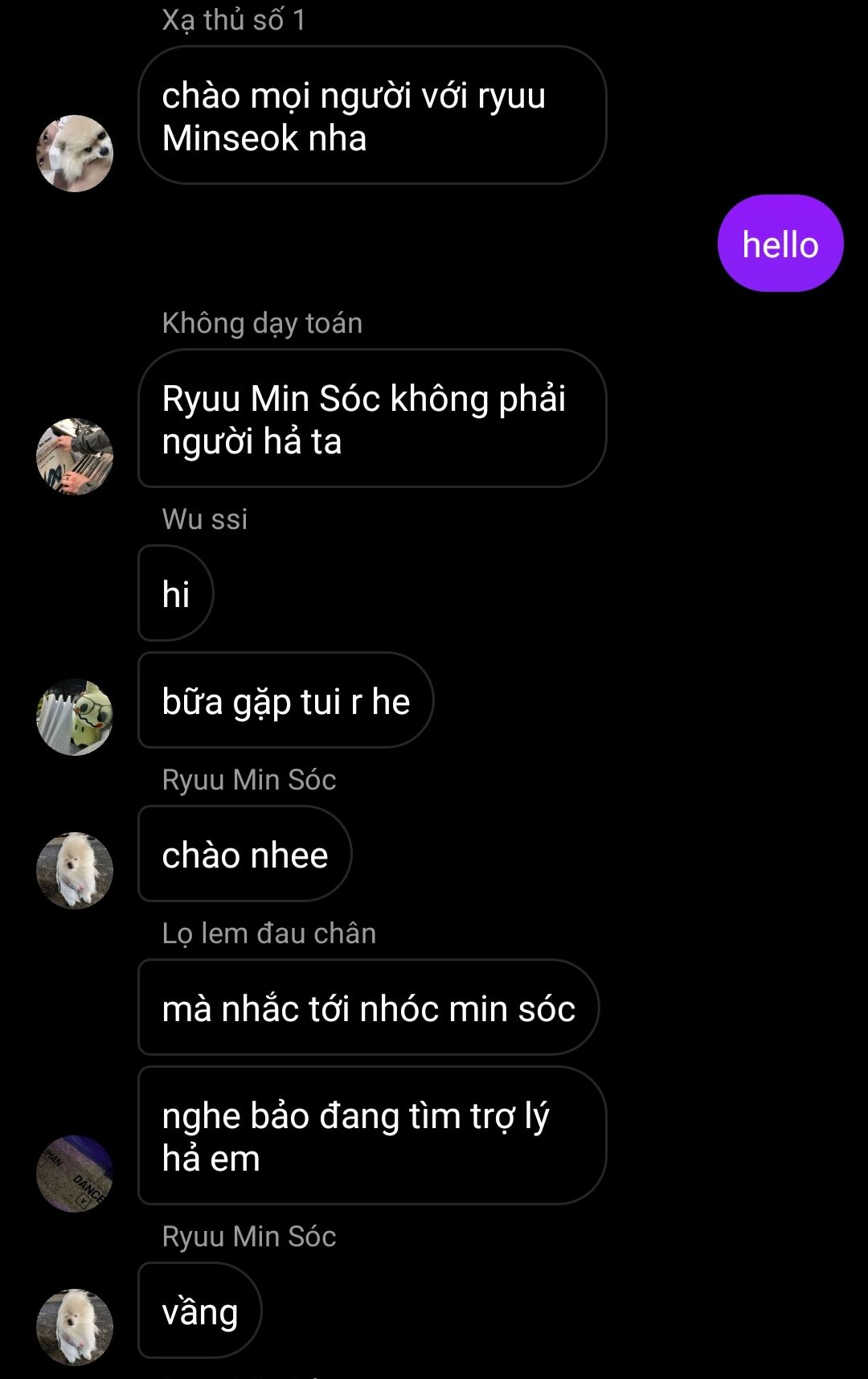Tap Wu ssi's profile avatar
Screen dimensions: 868x1379
click(75, 716)
